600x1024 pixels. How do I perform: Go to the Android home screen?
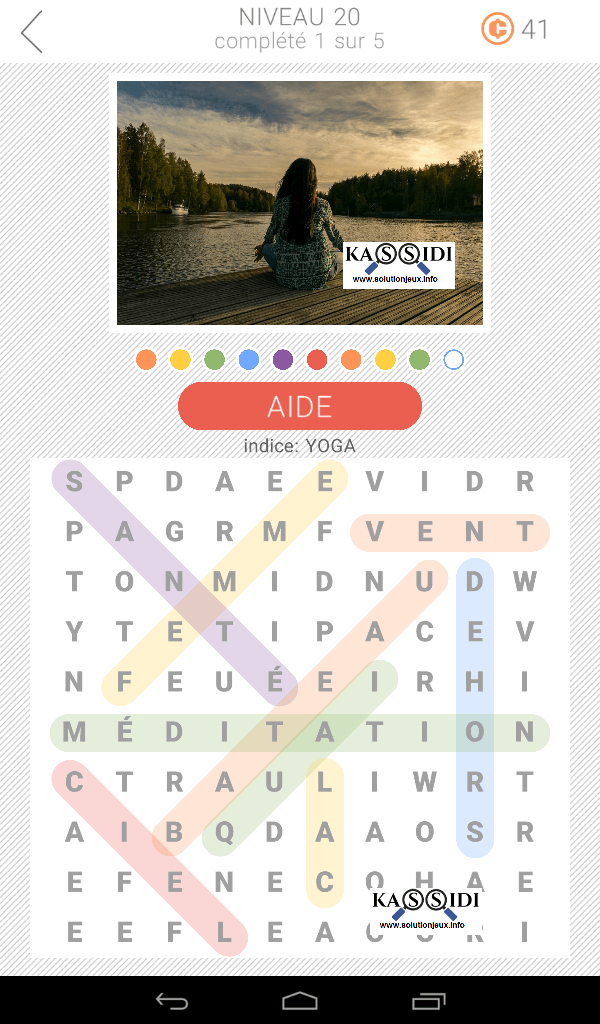tap(300, 1000)
